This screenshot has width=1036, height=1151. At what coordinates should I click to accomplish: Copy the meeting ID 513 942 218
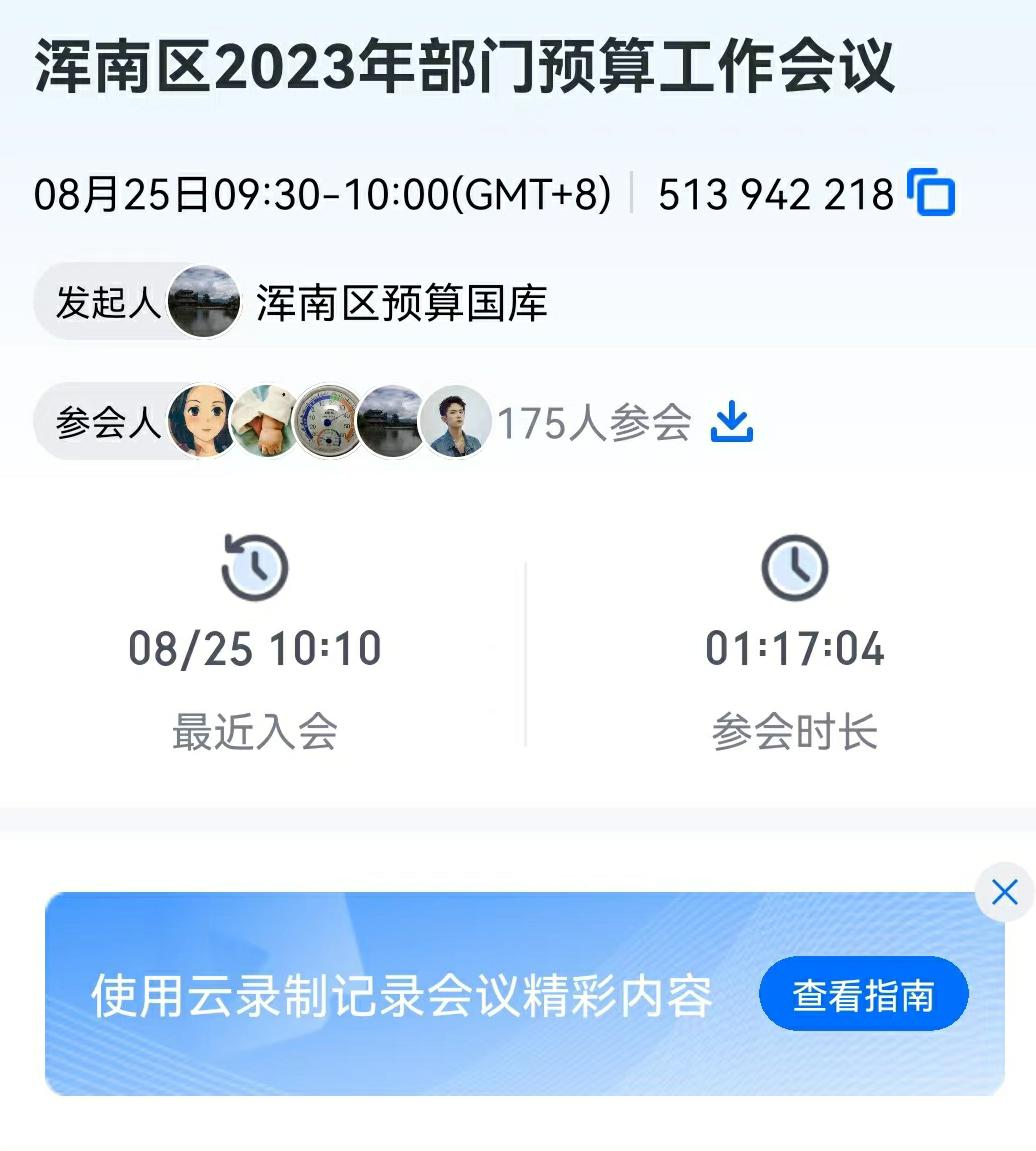932,193
